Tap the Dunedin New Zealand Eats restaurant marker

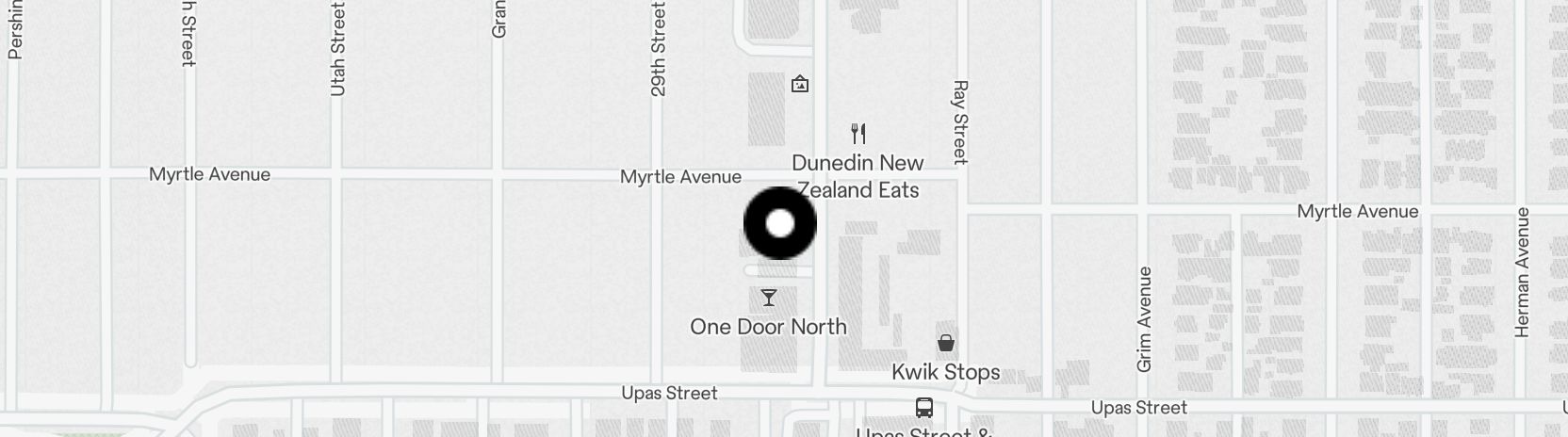(x=857, y=133)
